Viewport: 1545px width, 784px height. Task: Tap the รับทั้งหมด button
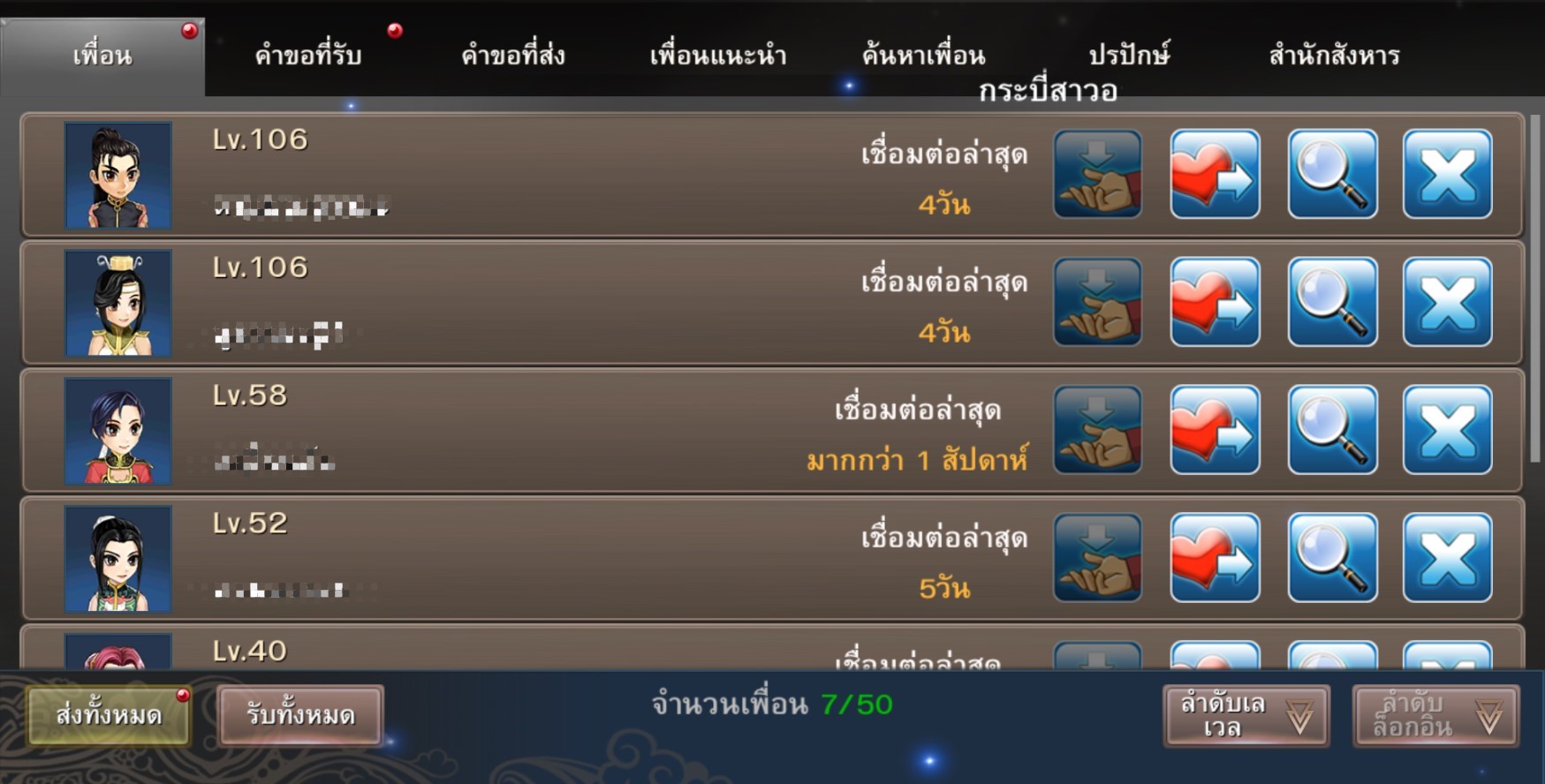coord(300,715)
